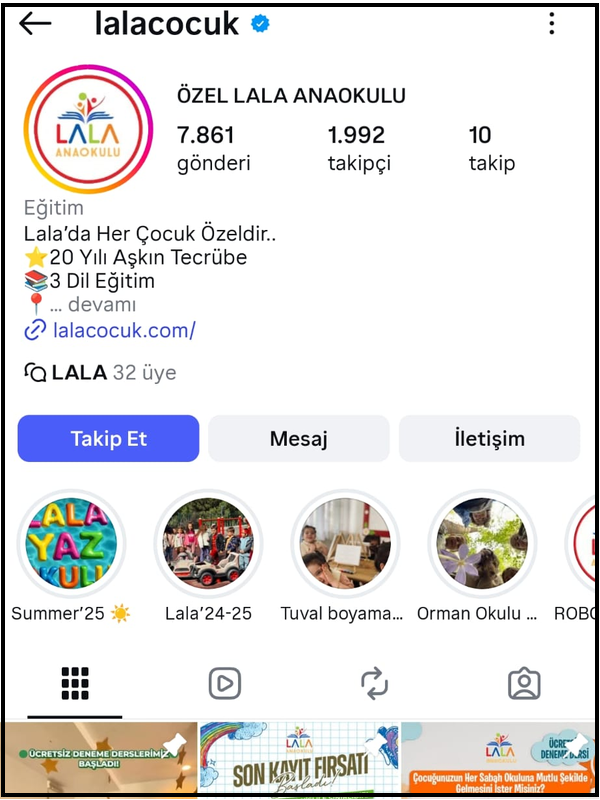600x800 pixels.
Task: Tap the Takip Et button
Action: [108, 438]
